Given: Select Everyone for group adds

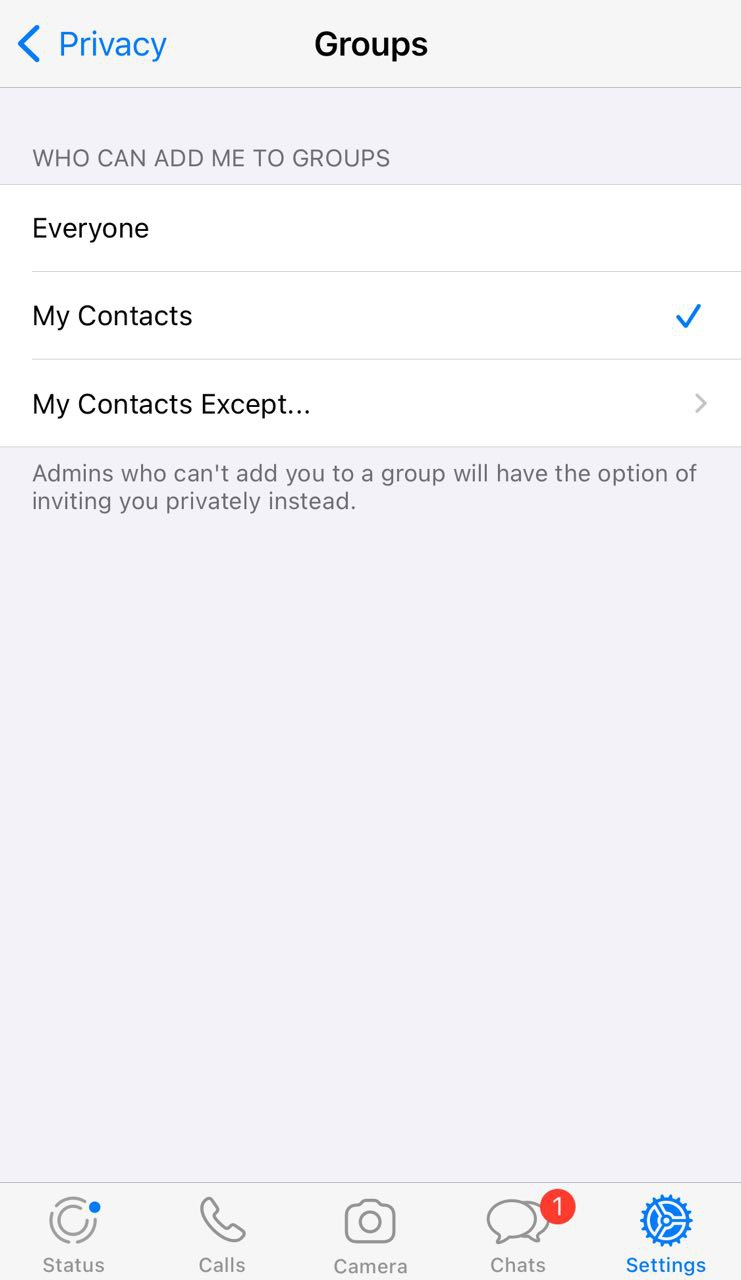Looking at the screenshot, I should click(x=370, y=228).
